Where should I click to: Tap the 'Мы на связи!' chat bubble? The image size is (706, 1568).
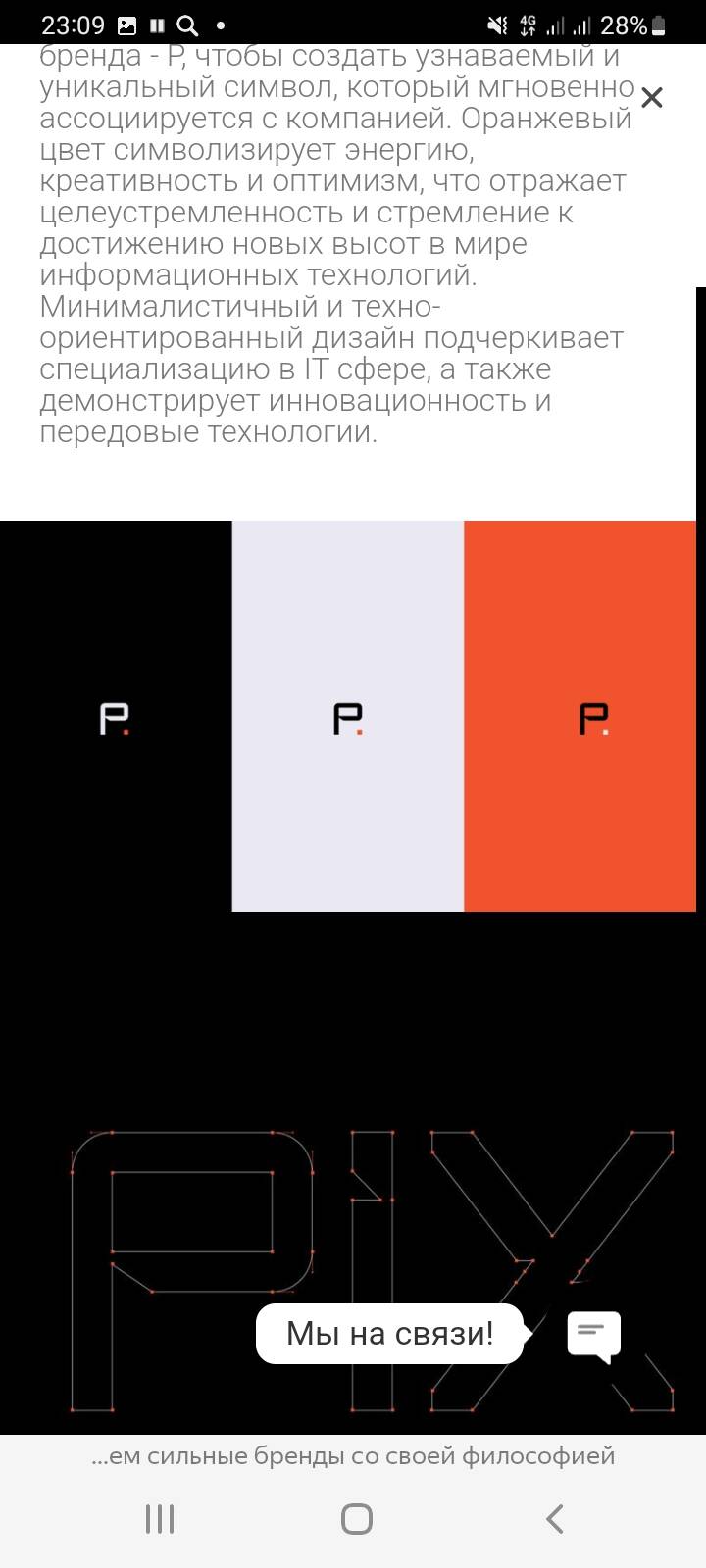(390, 1334)
